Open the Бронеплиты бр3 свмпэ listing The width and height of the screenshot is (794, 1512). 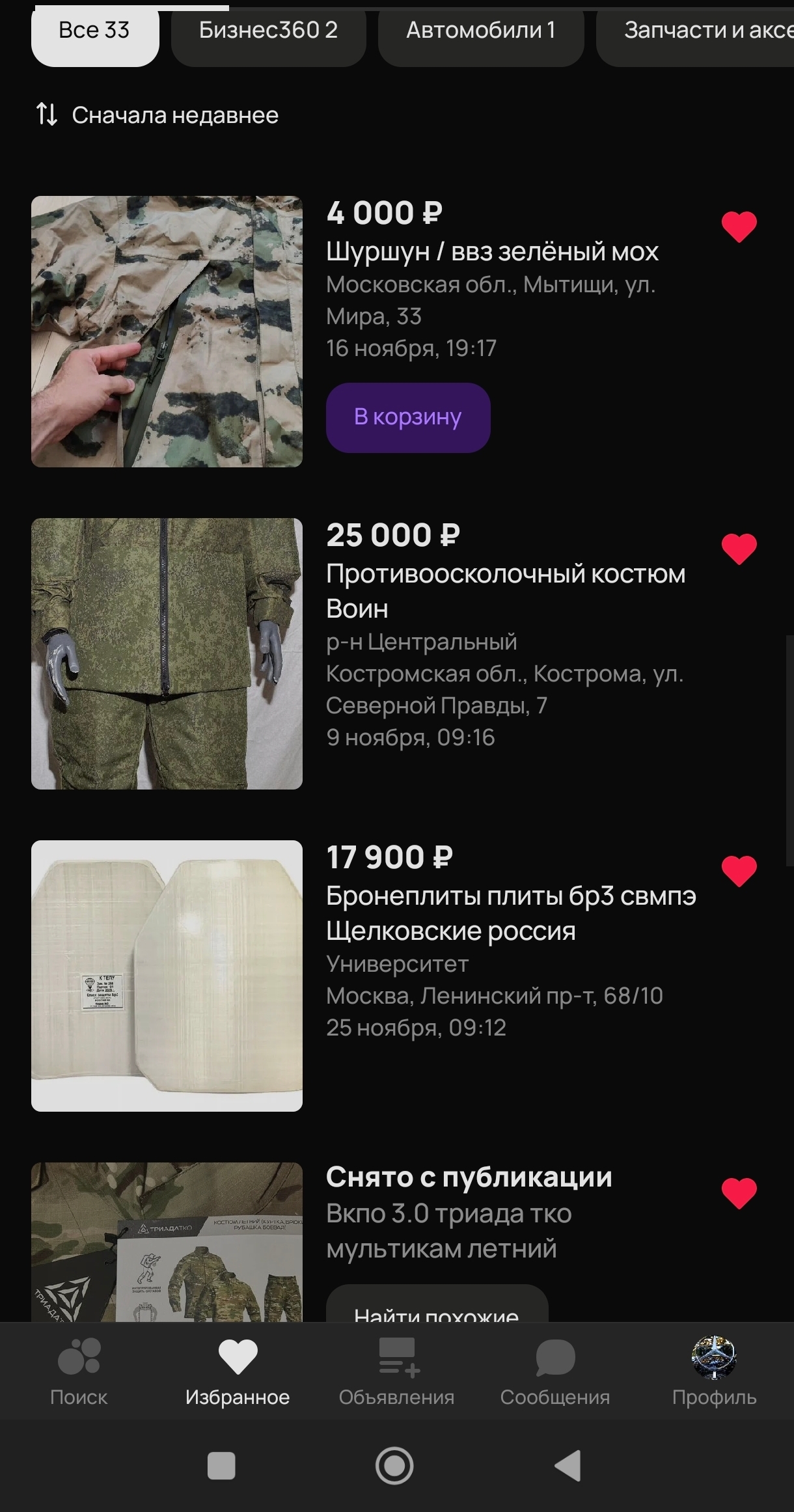[510, 913]
